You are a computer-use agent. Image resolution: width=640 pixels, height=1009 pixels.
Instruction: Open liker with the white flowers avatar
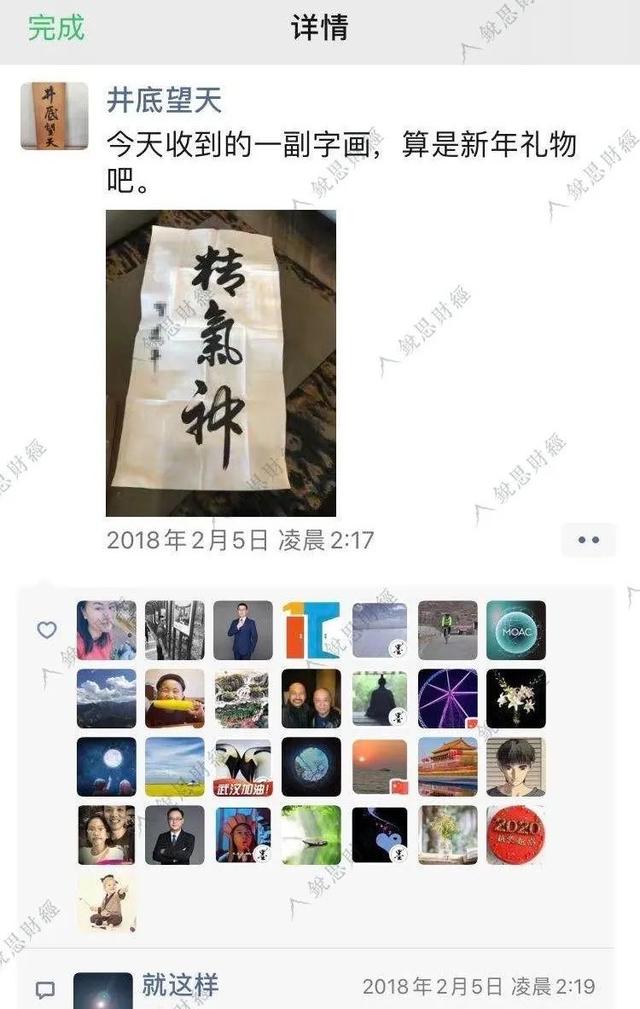point(516,698)
